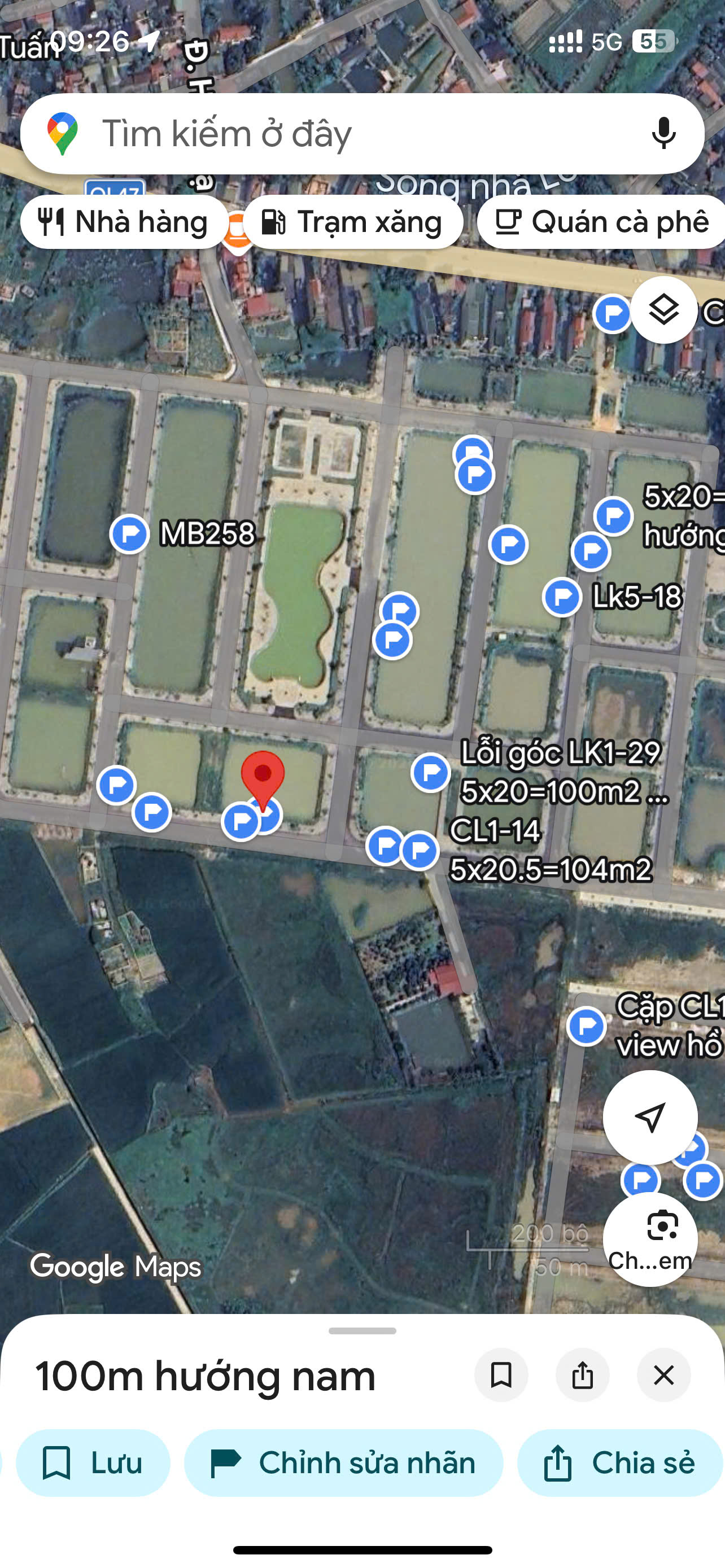Image resolution: width=725 pixels, height=1568 pixels.
Task: Close the 100m hướng nam panel
Action: [x=663, y=1375]
